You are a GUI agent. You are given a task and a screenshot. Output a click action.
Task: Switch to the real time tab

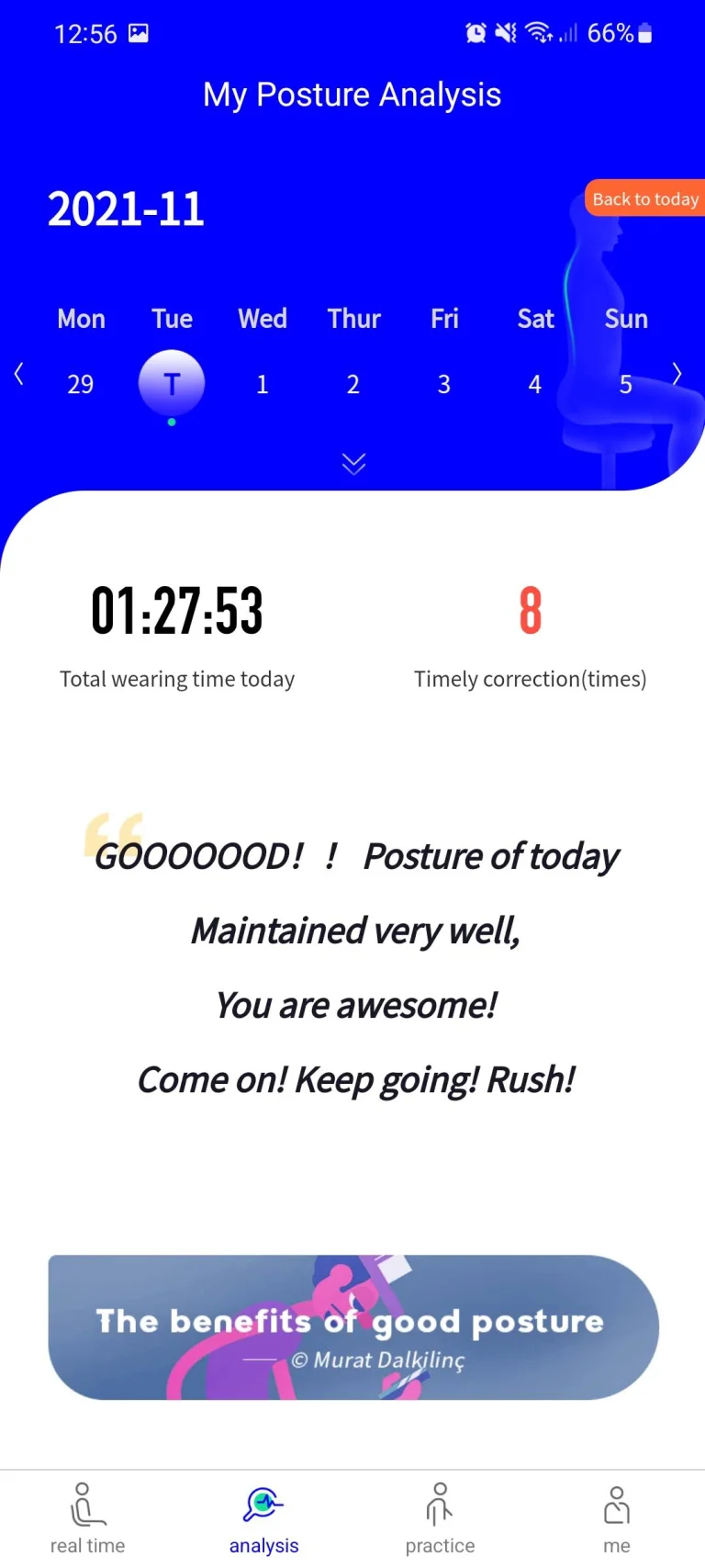pos(88,1519)
